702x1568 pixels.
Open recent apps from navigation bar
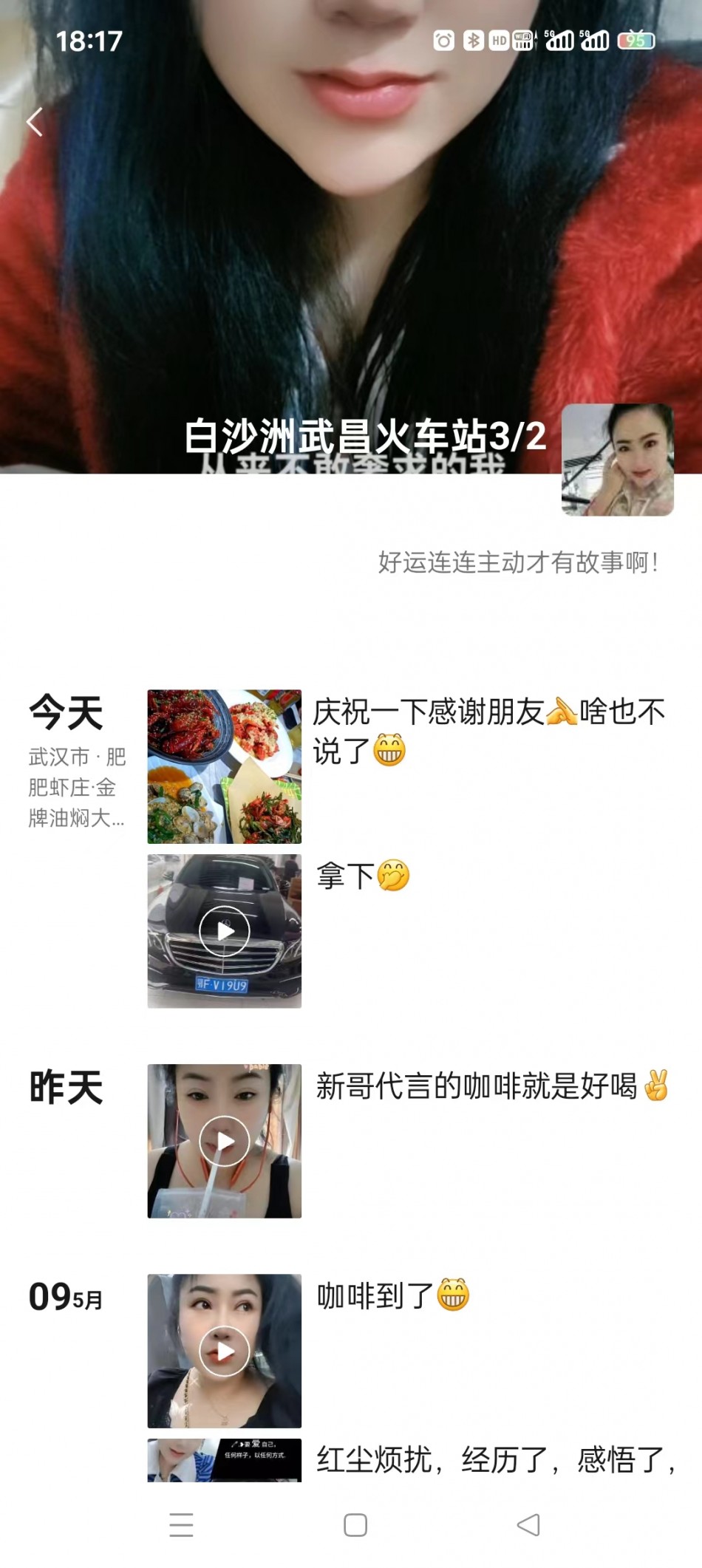[181, 1525]
